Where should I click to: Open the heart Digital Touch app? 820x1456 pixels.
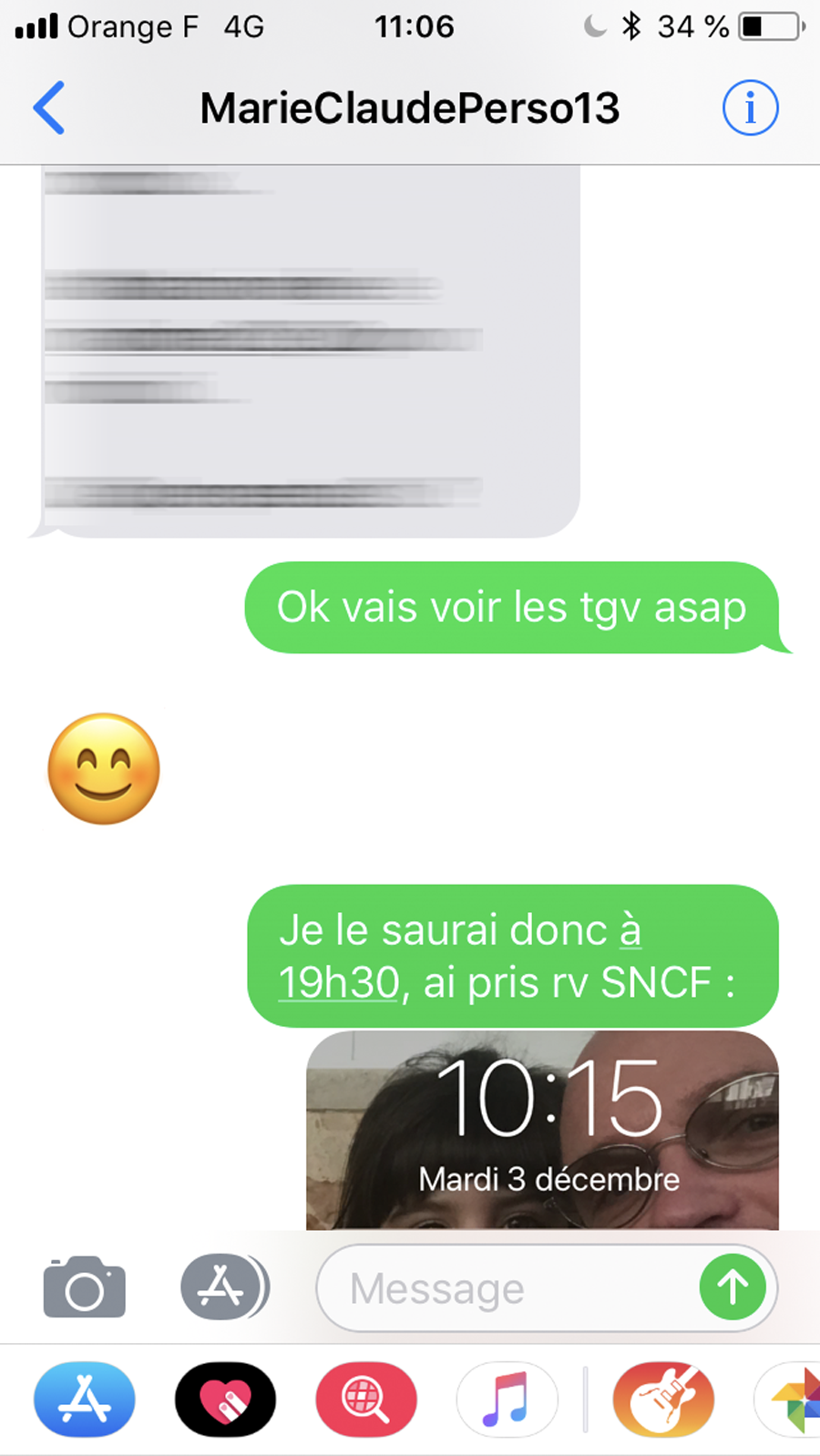coord(225,1400)
